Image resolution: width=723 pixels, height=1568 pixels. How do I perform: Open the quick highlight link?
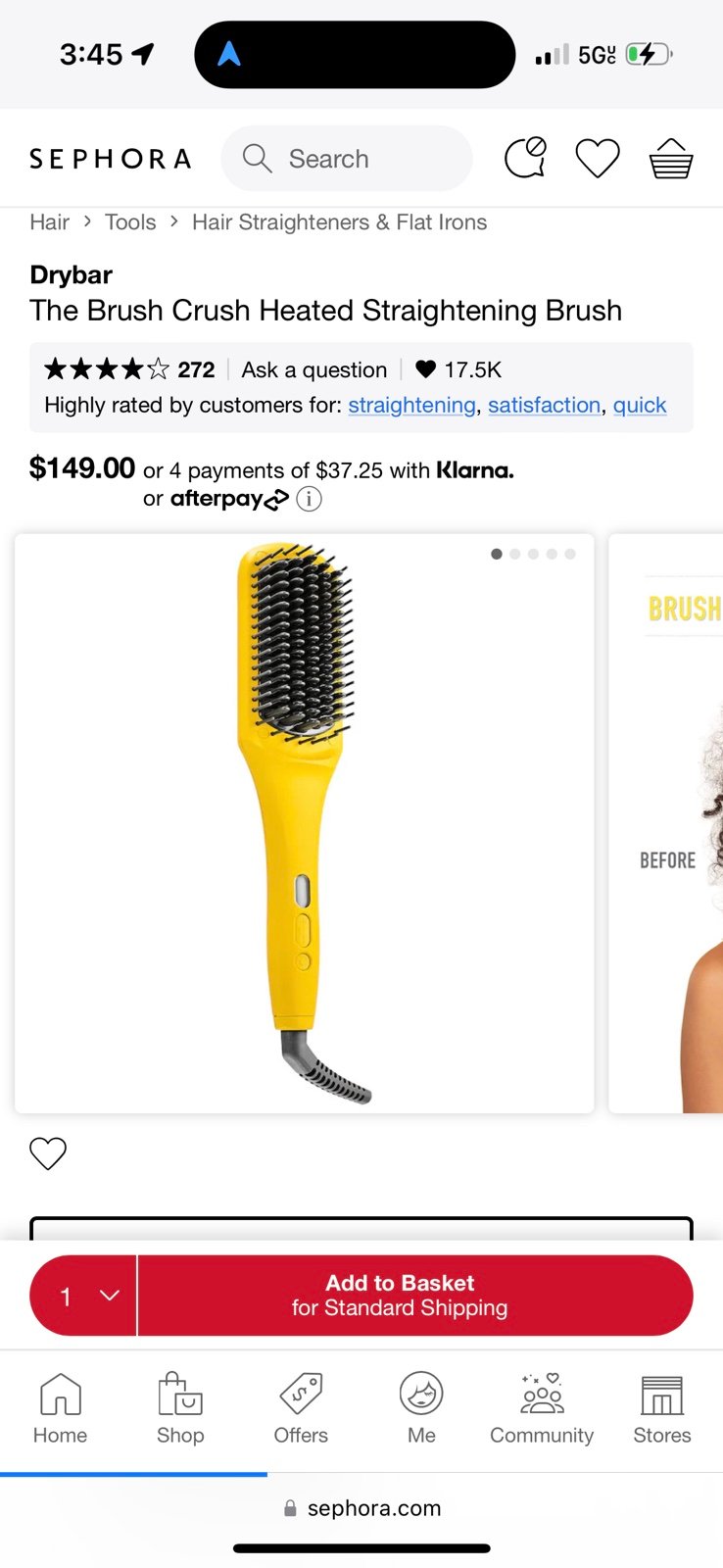(x=640, y=405)
